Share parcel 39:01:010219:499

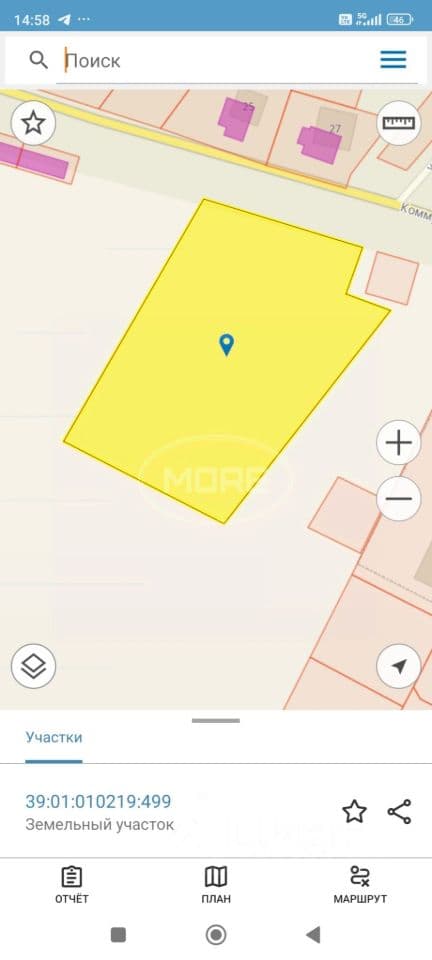400,812
